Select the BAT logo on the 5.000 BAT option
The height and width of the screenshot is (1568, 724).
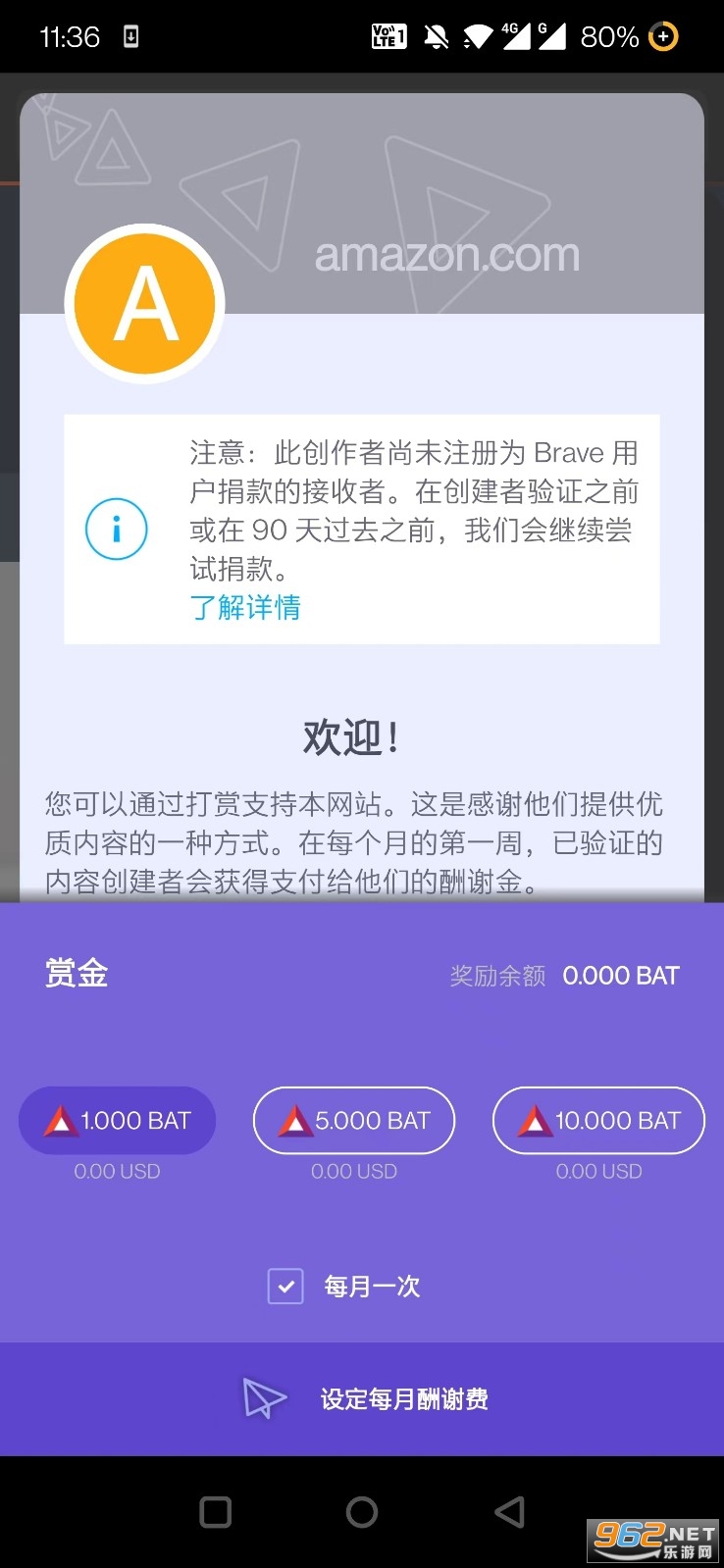coord(294,1120)
